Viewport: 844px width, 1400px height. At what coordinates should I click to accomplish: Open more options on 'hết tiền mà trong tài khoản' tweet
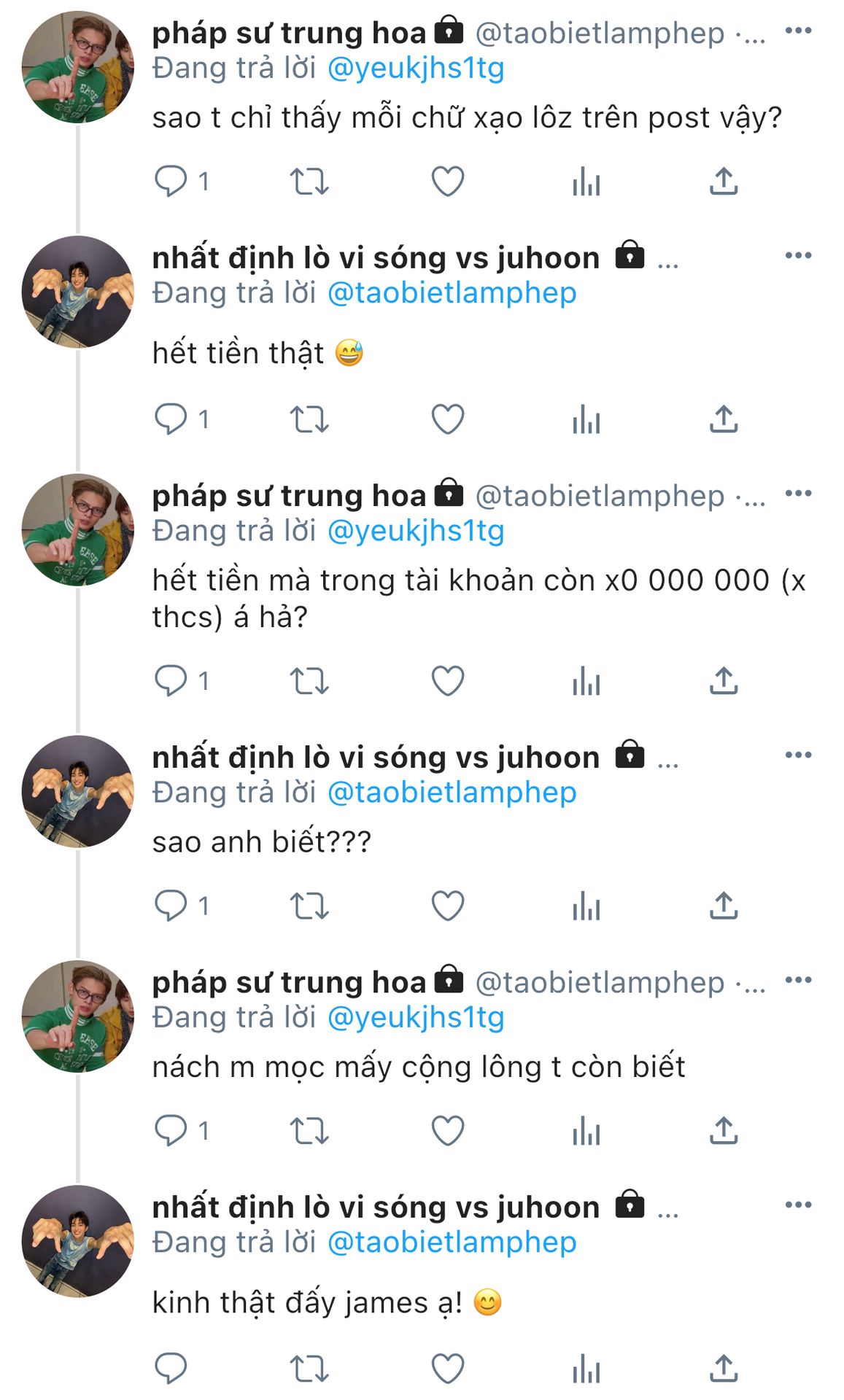pyautogui.click(x=798, y=494)
